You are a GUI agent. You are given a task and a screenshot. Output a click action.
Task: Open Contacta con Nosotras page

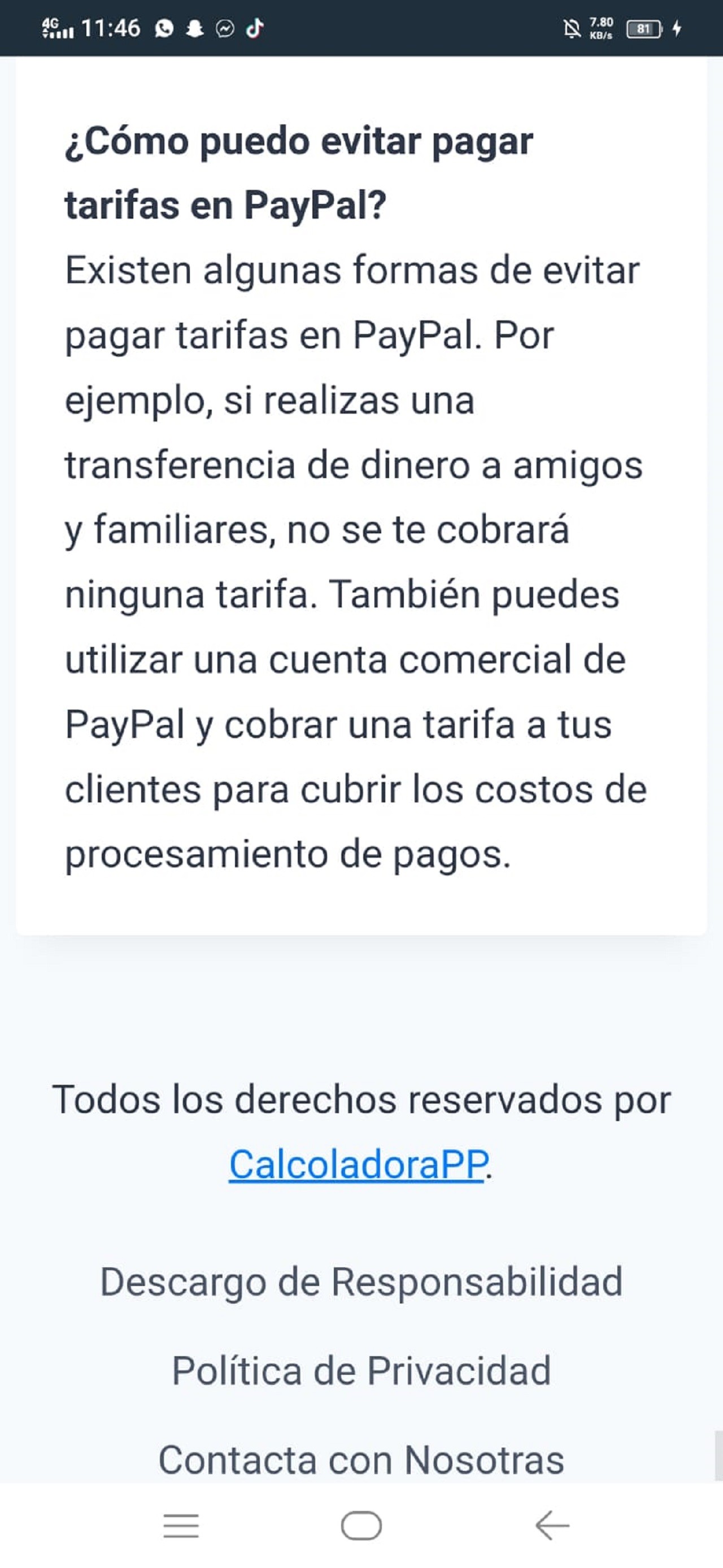361,1460
